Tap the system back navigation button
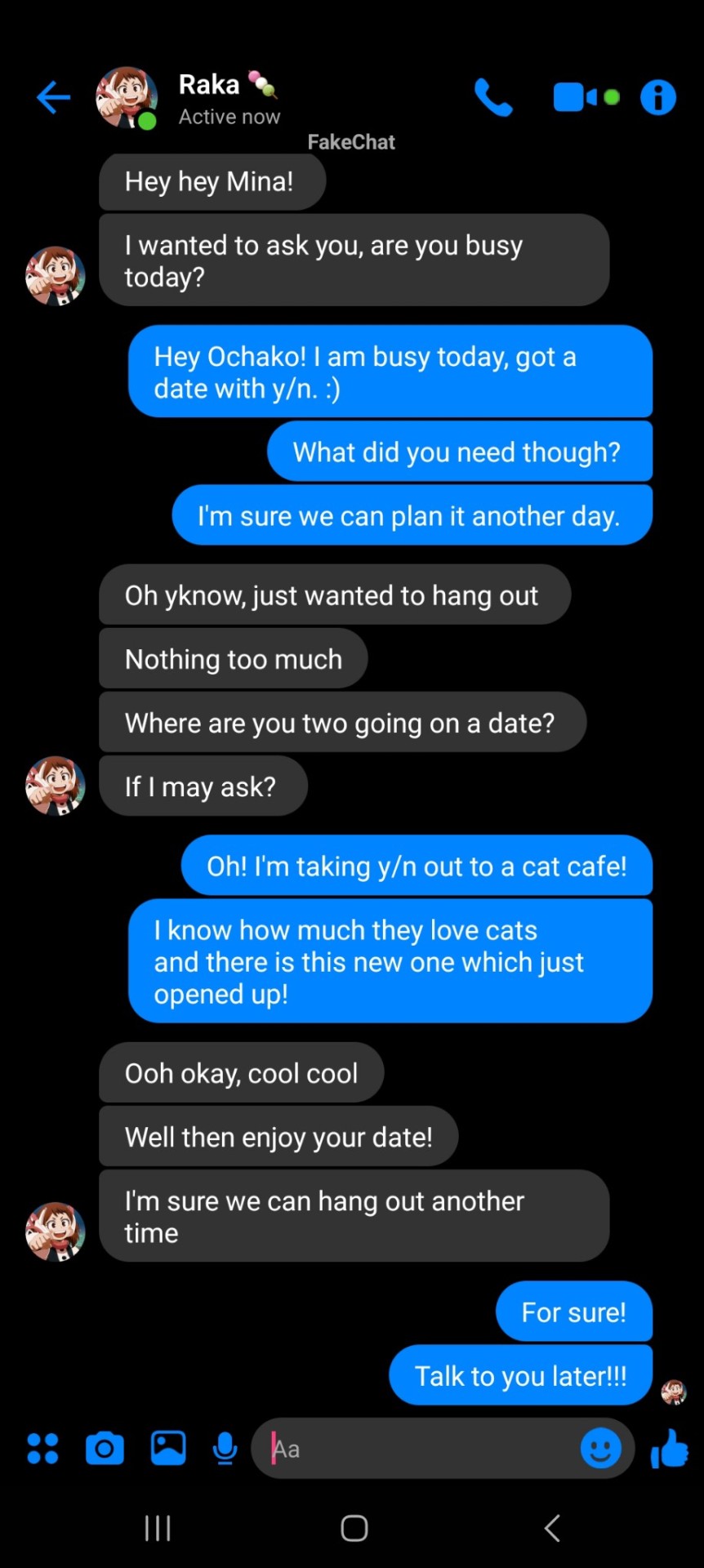This screenshot has height=1568, width=704. pos(553,1528)
